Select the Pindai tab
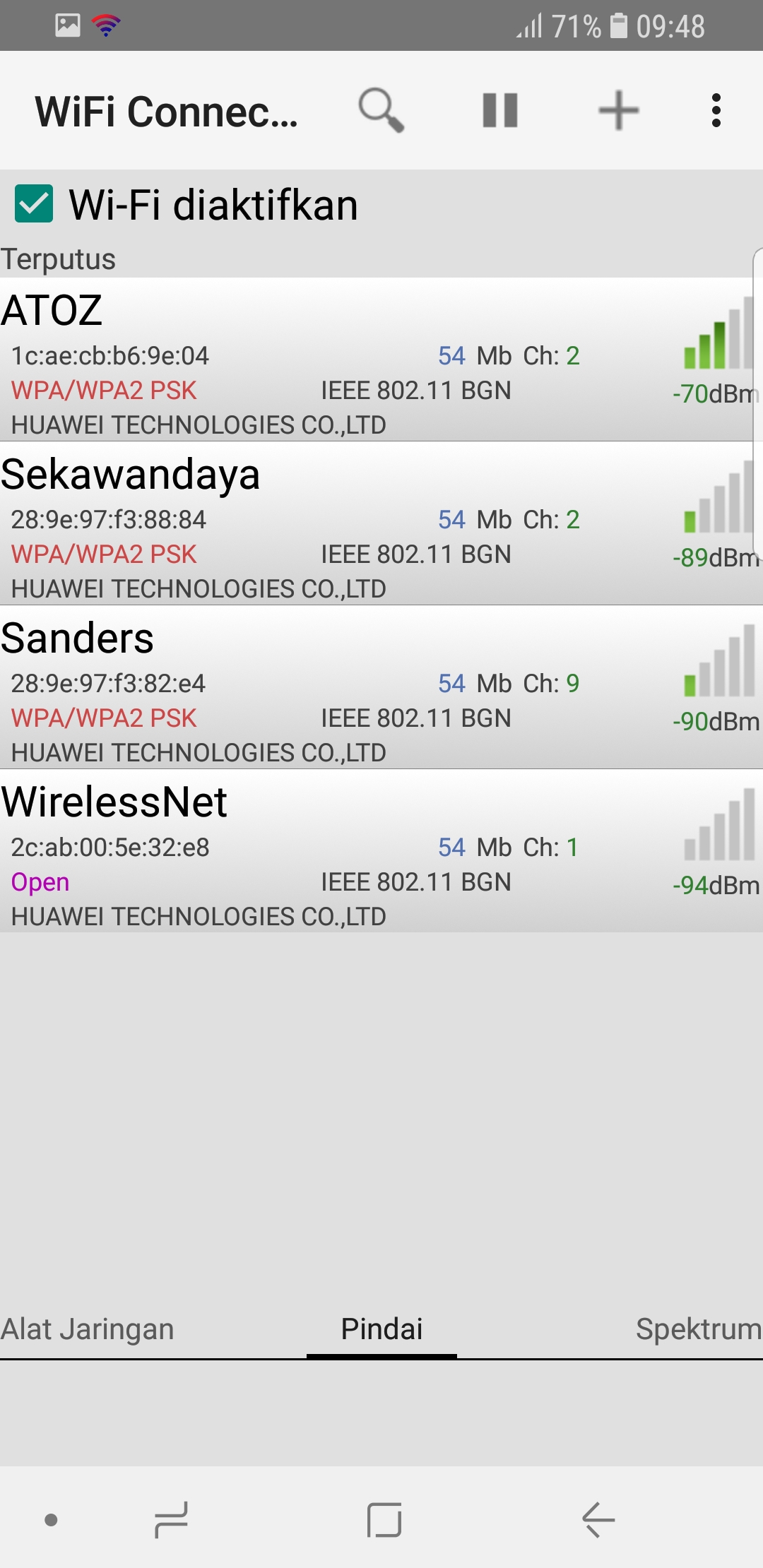 click(381, 1329)
